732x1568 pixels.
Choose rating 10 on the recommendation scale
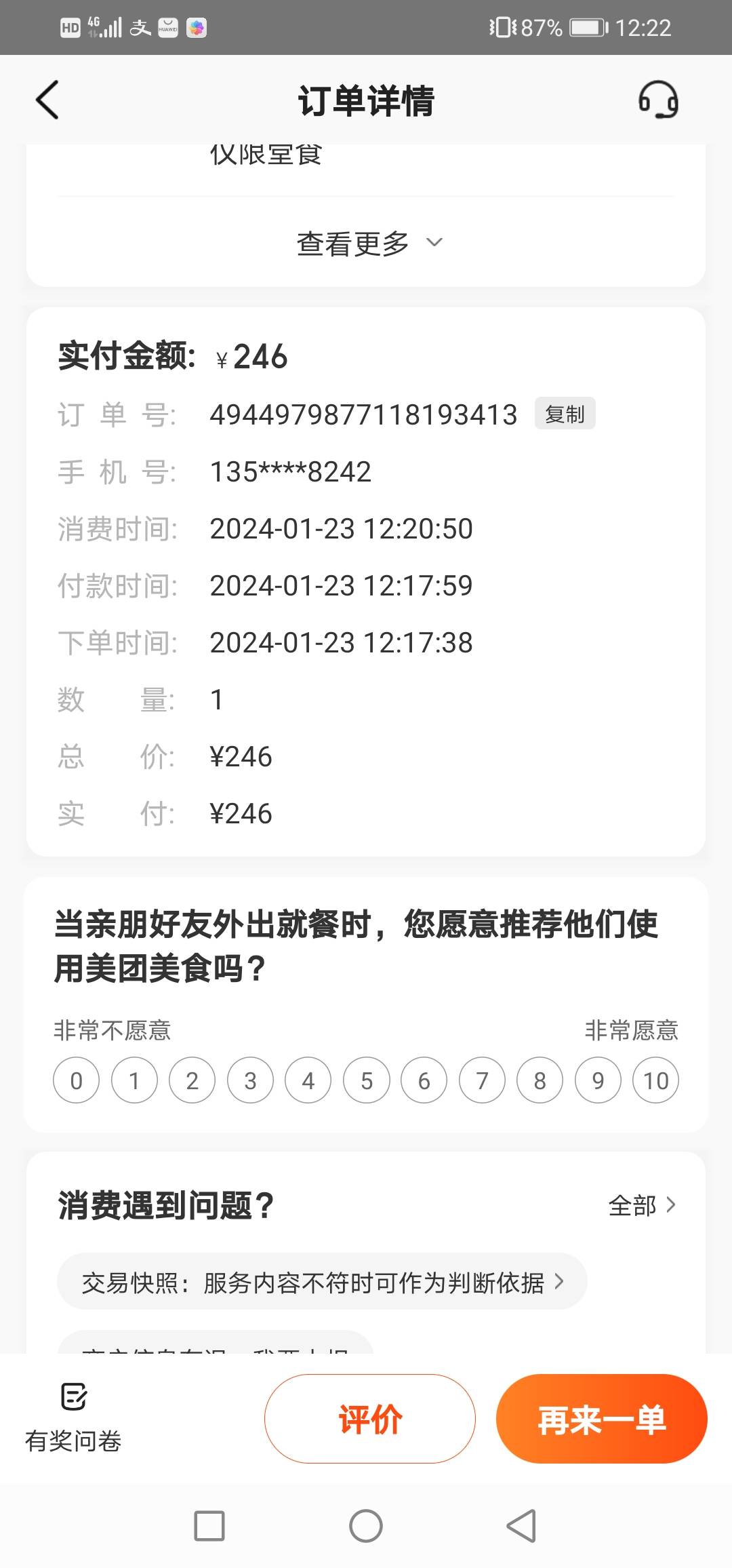tap(655, 1080)
